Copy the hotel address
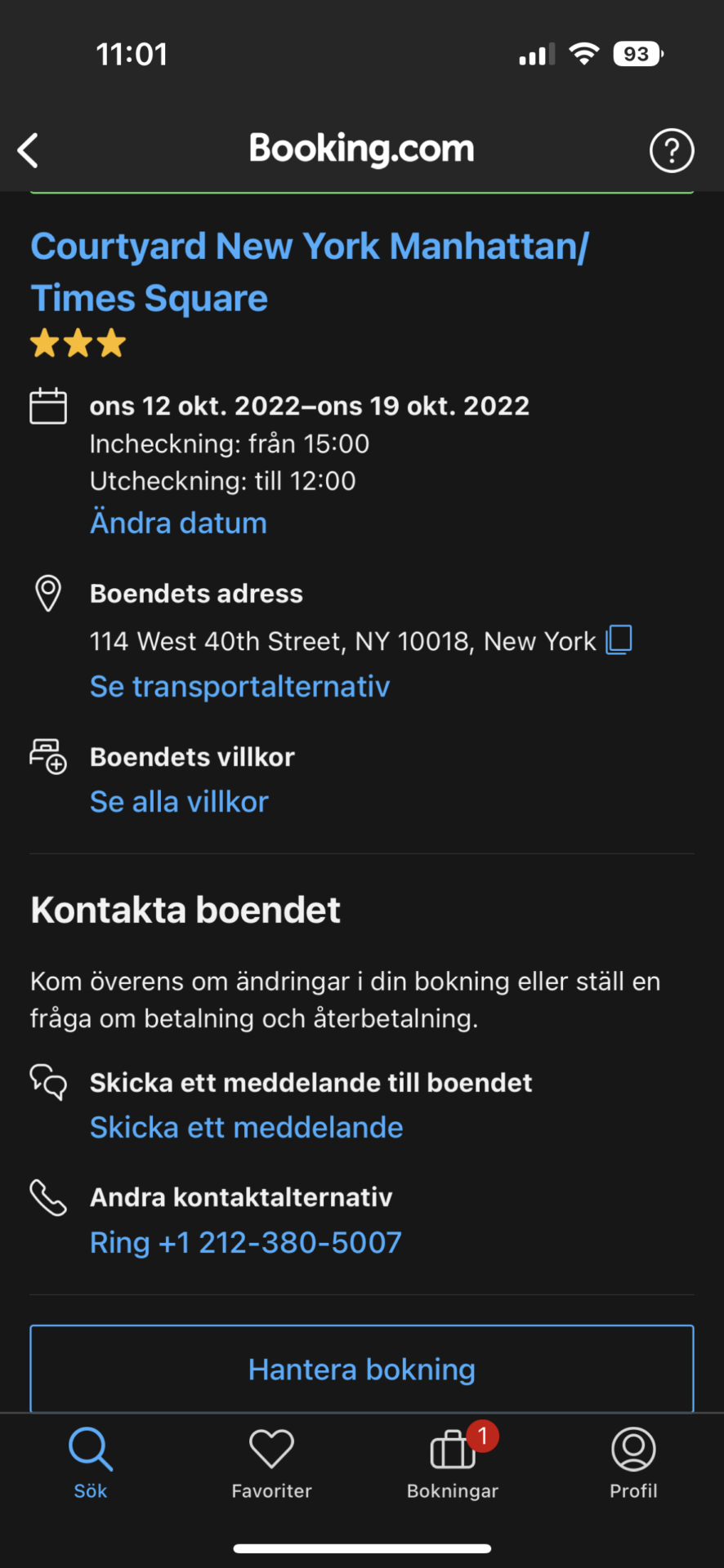Screen dimensions: 724x1568 point(619,639)
